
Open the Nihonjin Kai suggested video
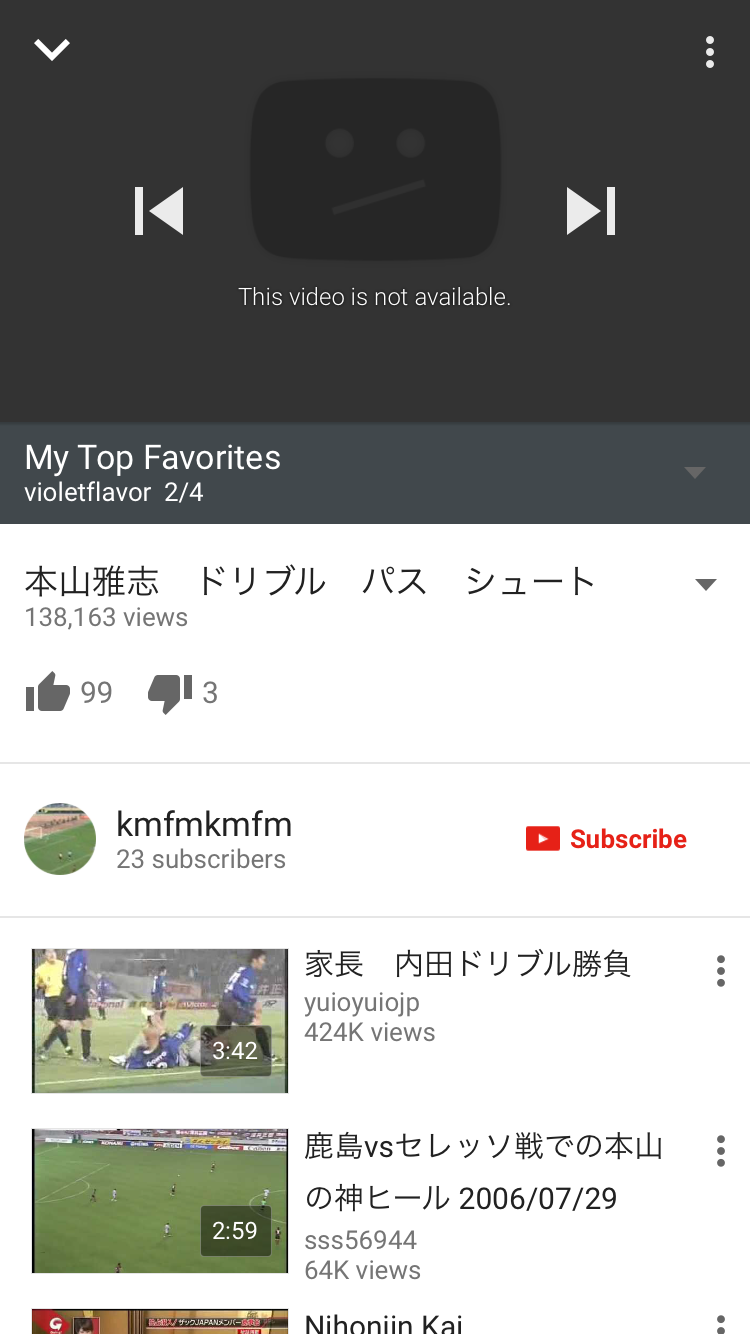point(384,1324)
